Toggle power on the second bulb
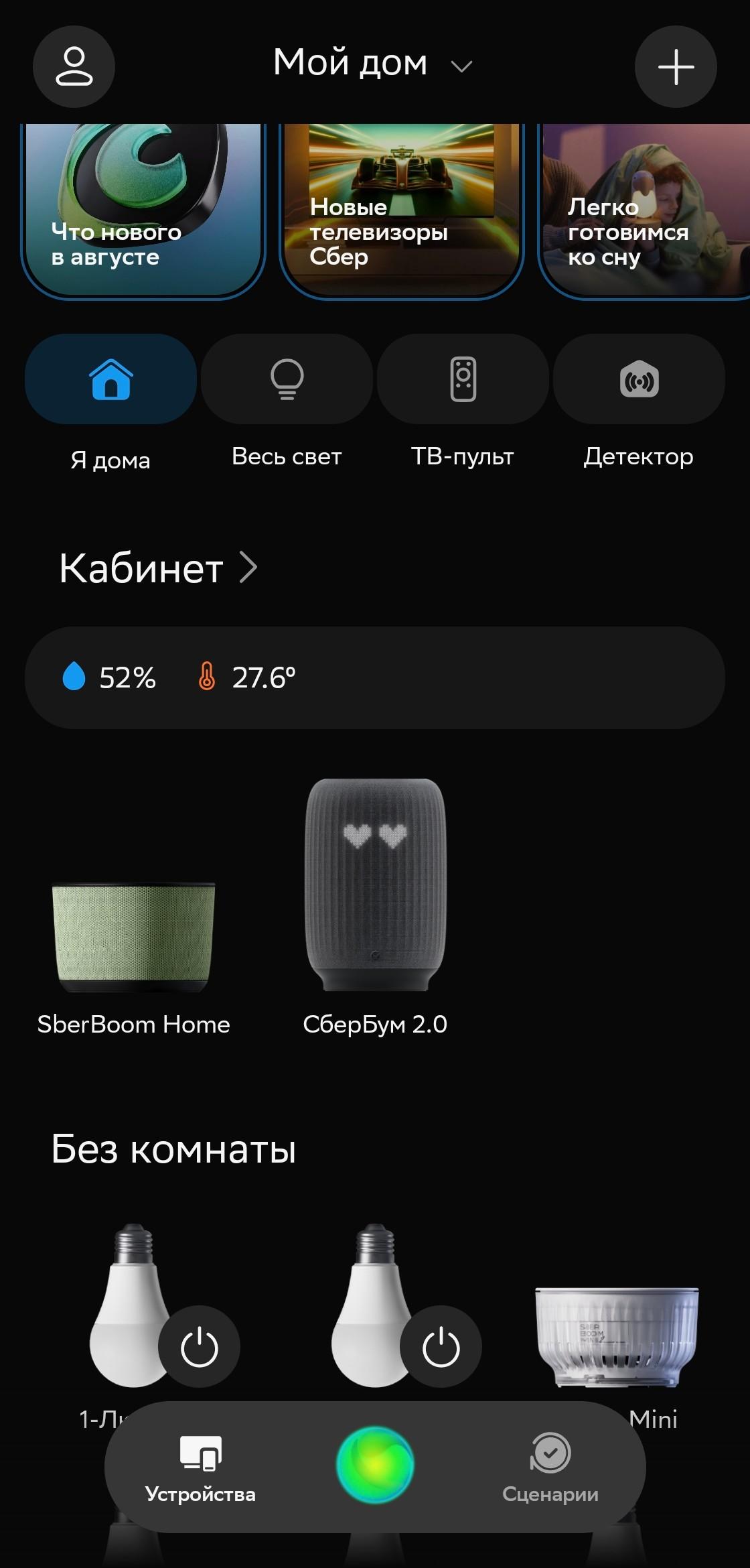This screenshot has height=1568, width=750. pyautogui.click(x=441, y=1346)
